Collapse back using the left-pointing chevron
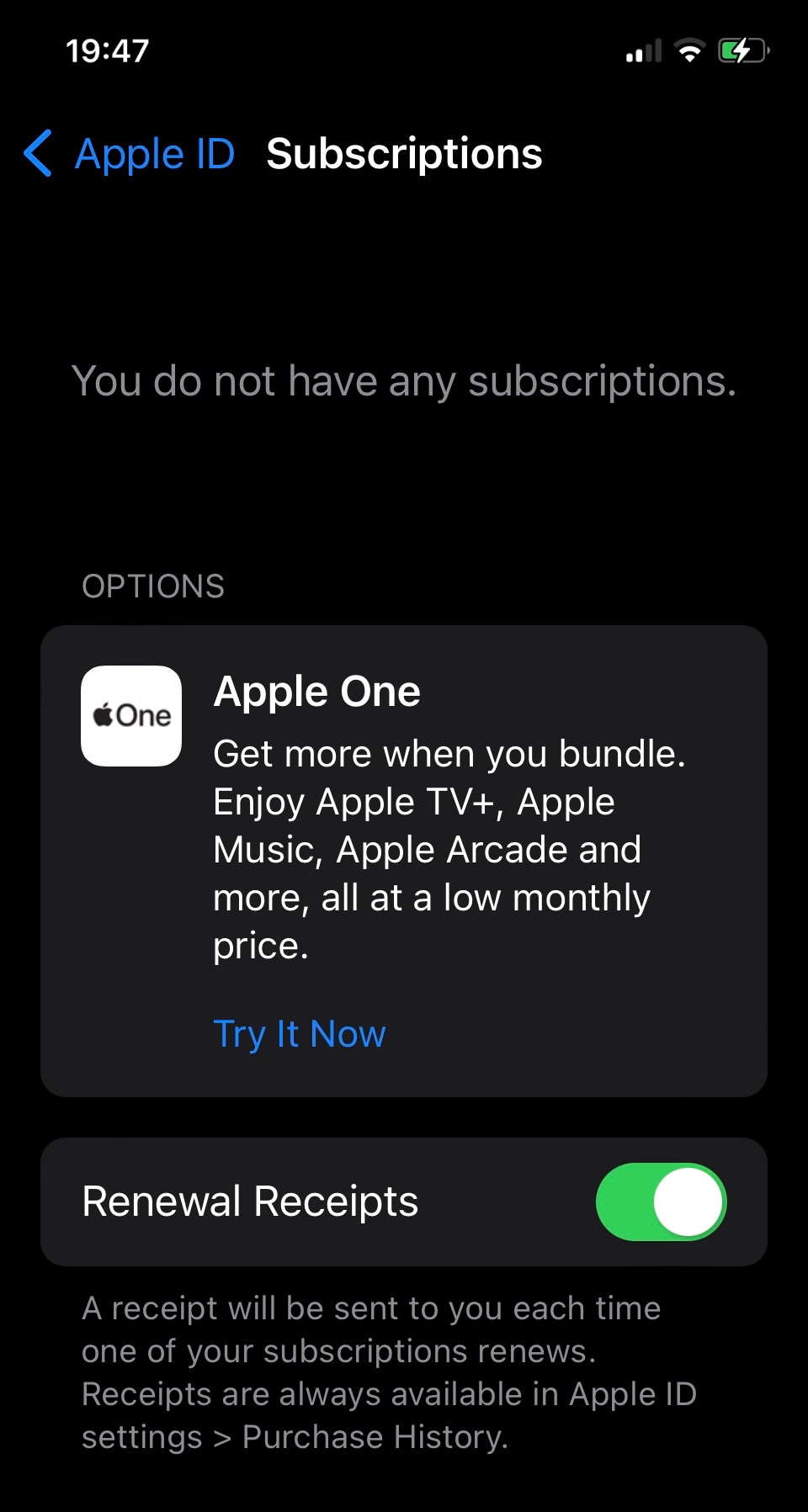808x1512 pixels. [x=36, y=154]
